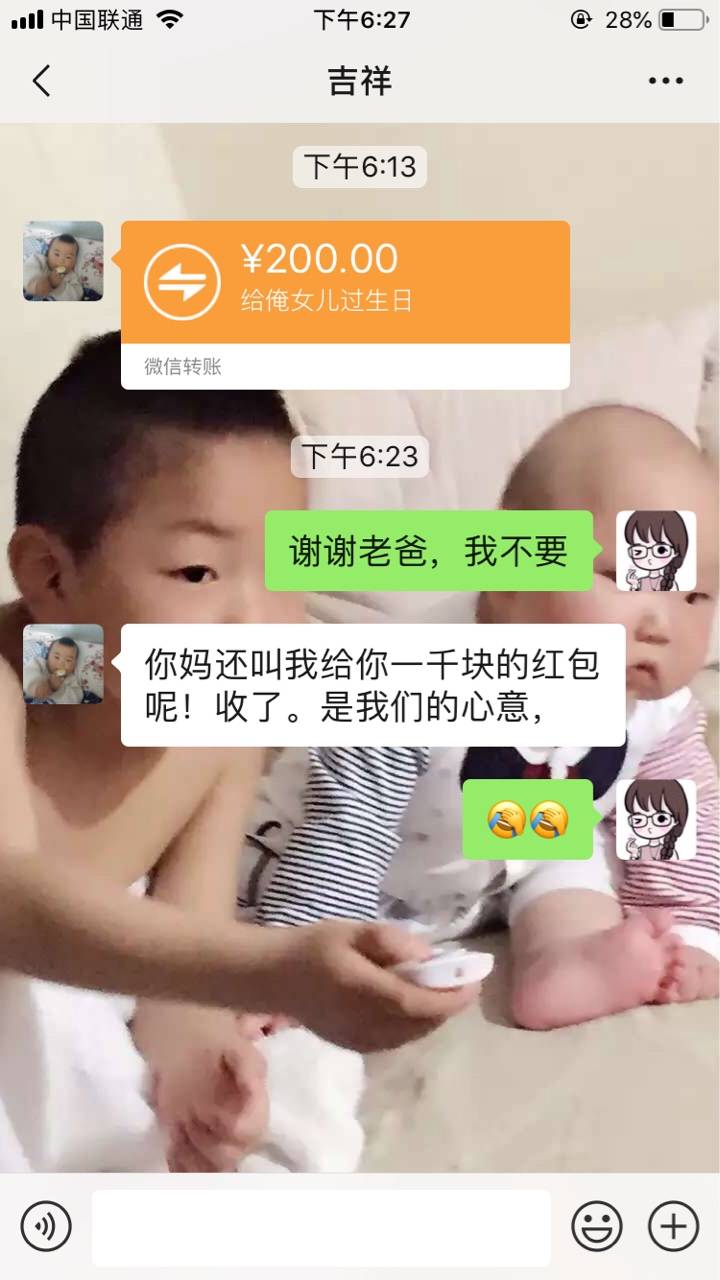Tap my avatar beside 谢谢老爸

coord(656,550)
